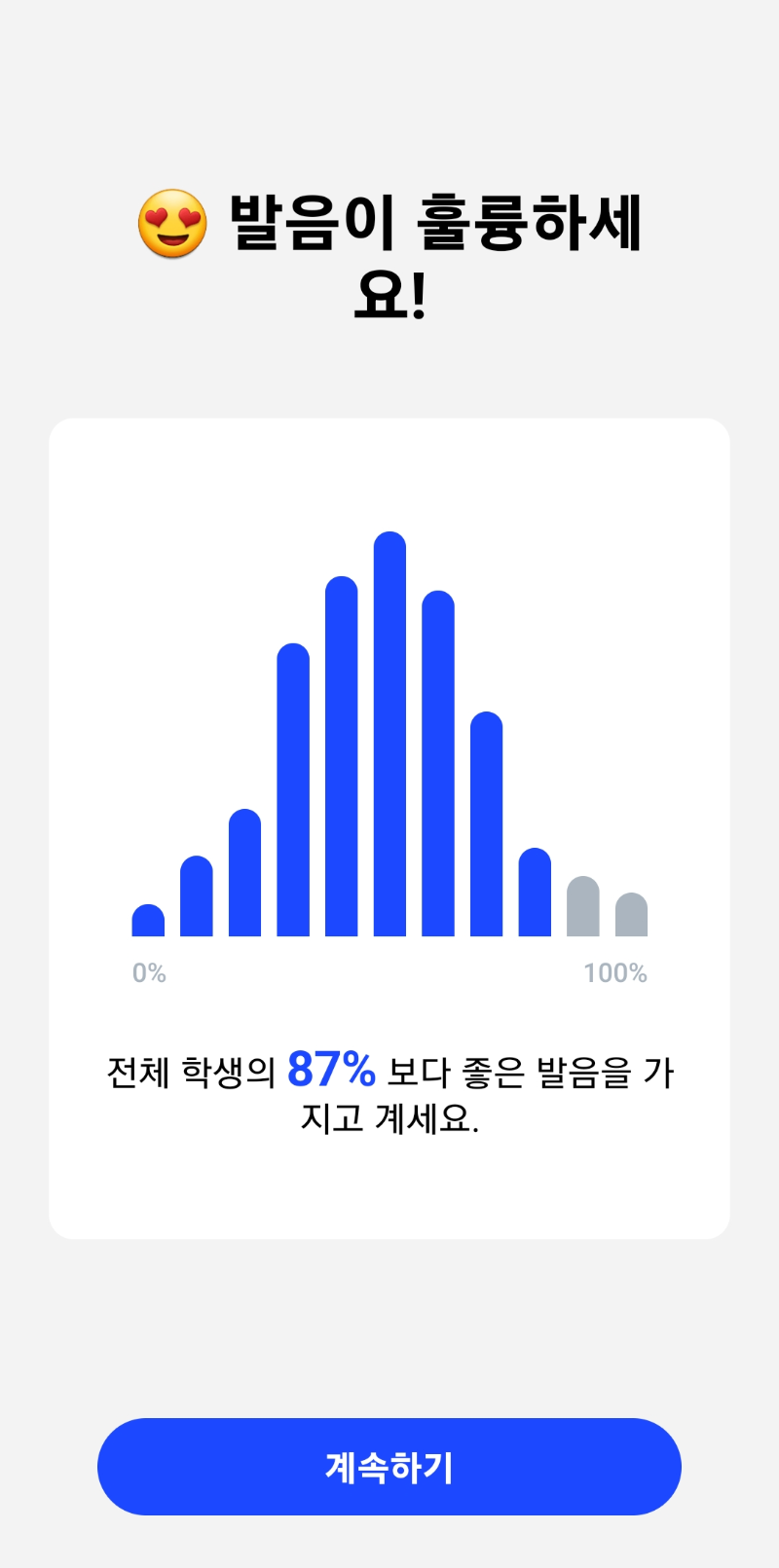The width and height of the screenshot is (779, 1568).
Task: Tap the 계속하기 button to continue
Action: (x=389, y=1466)
